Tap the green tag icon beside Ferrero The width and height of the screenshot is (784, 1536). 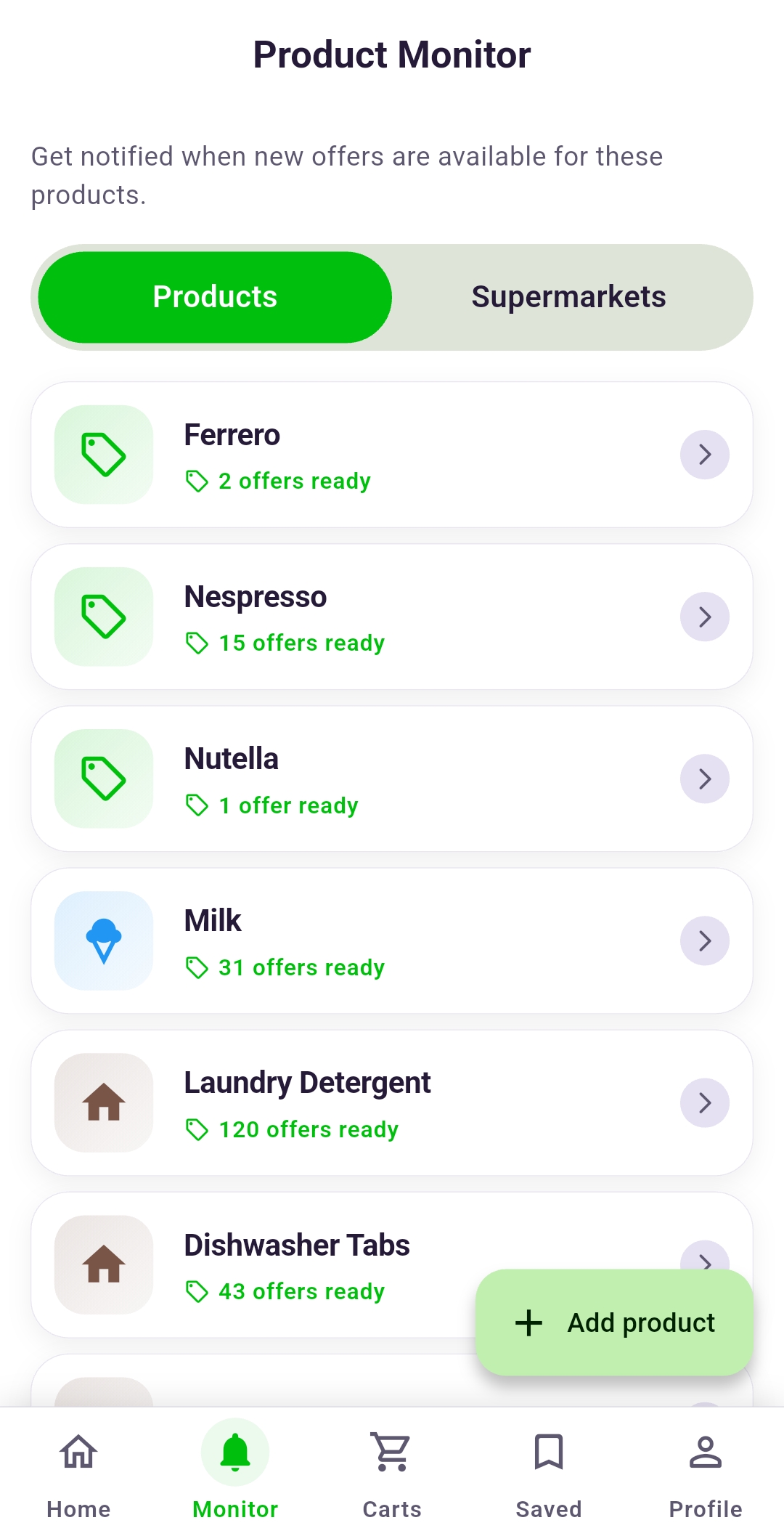point(103,453)
